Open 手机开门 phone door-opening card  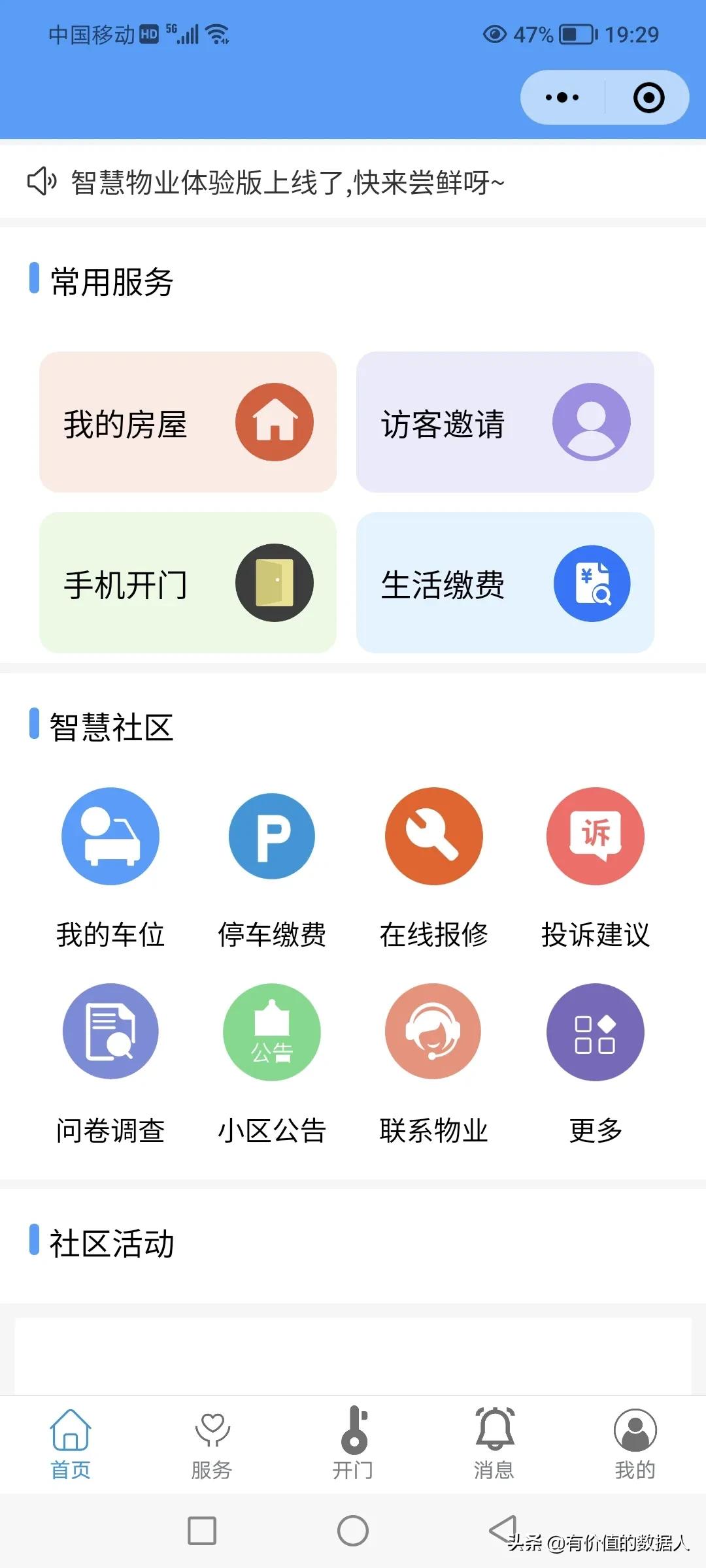[188, 583]
